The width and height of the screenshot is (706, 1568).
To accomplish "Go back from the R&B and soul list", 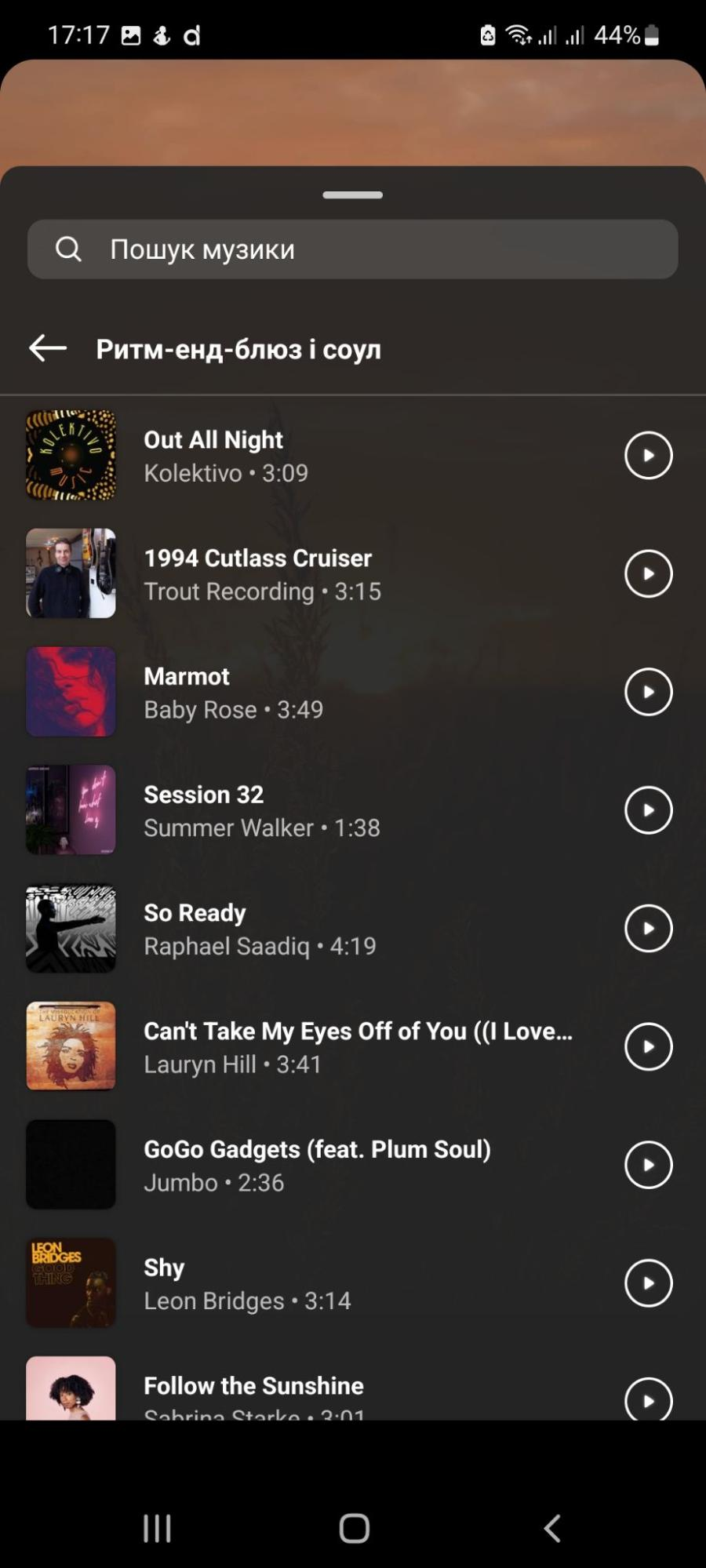I will [48, 348].
